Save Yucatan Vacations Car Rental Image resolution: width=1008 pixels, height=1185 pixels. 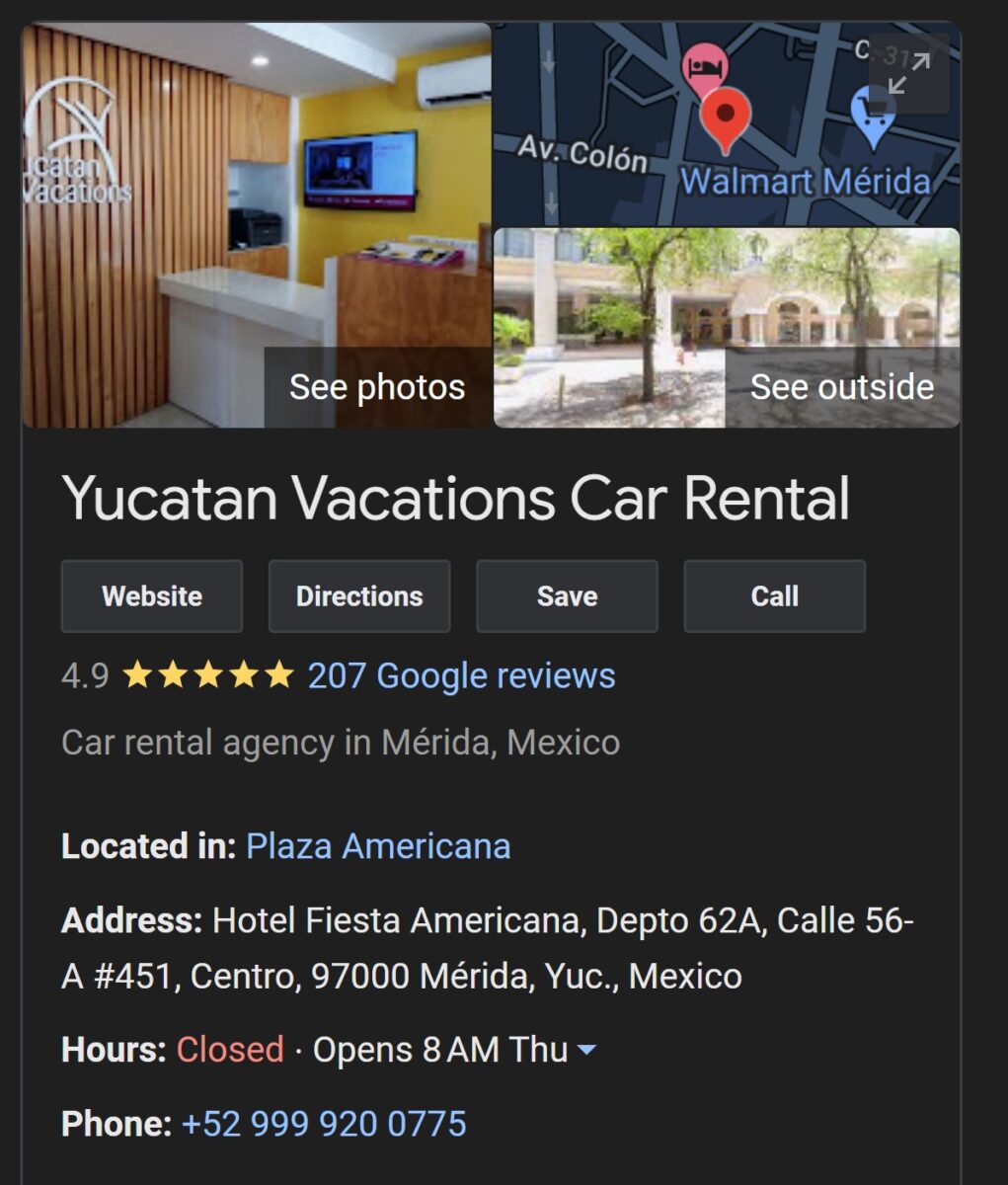coord(567,596)
